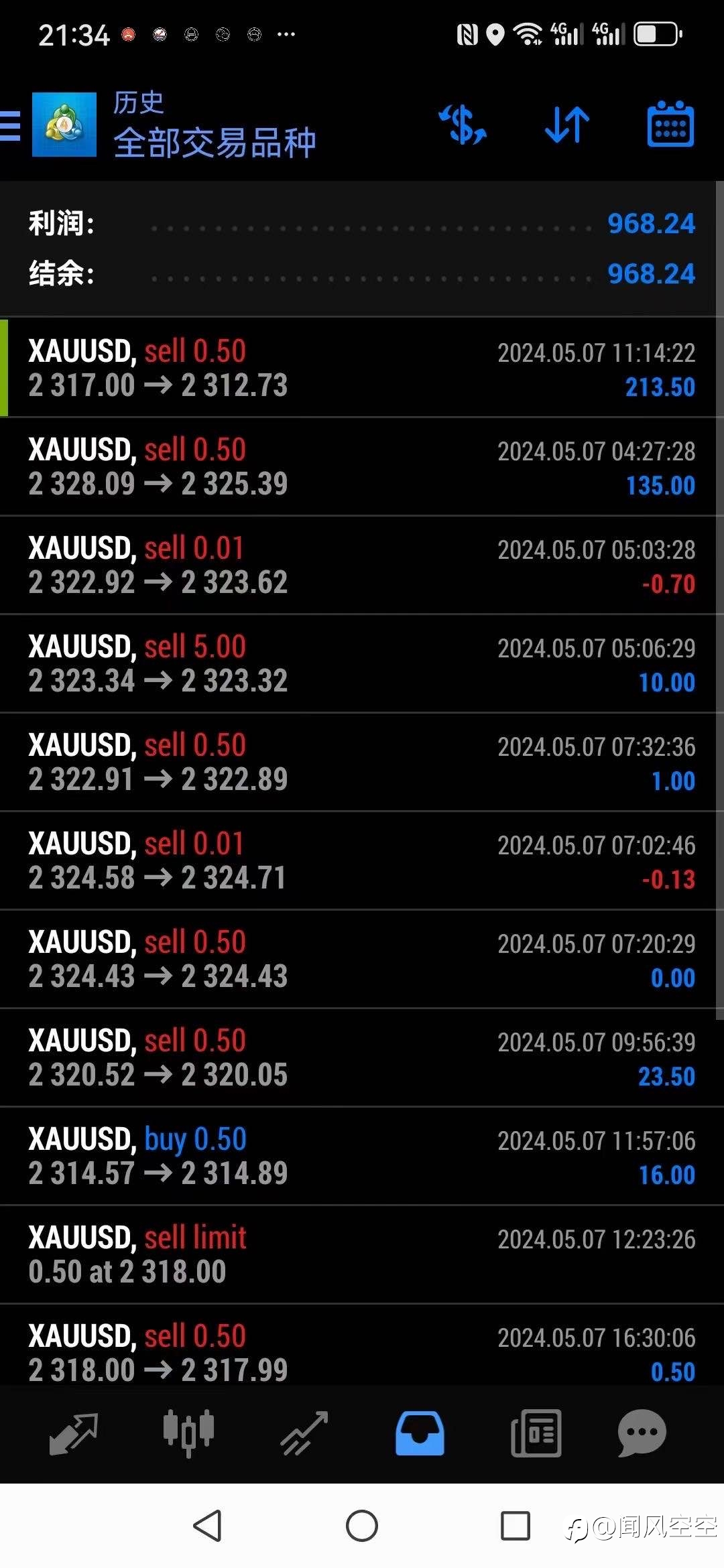Open the sell 0.50 trade with profit 213.50
The height and width of the screenshot is (1568, 724).
pos(362,368)
